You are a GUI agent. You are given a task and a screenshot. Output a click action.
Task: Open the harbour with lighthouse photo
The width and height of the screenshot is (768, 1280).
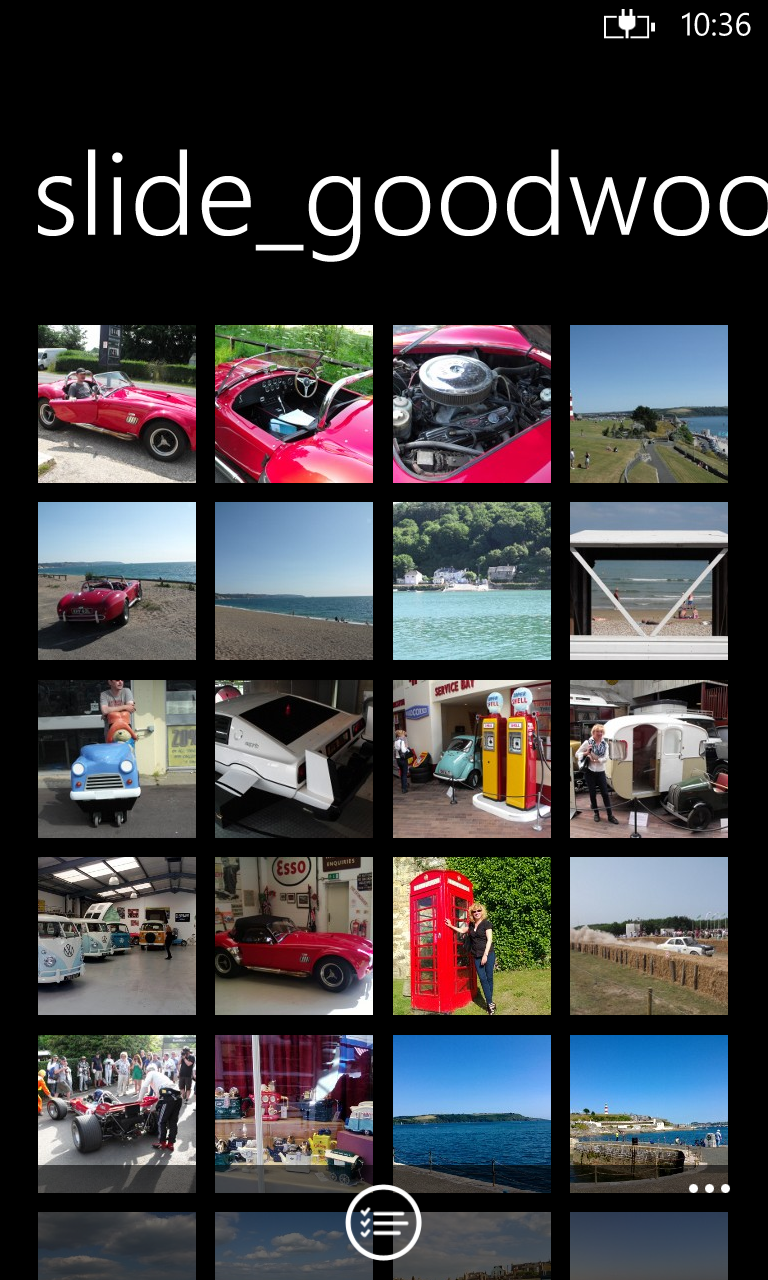click(649, 1114)
